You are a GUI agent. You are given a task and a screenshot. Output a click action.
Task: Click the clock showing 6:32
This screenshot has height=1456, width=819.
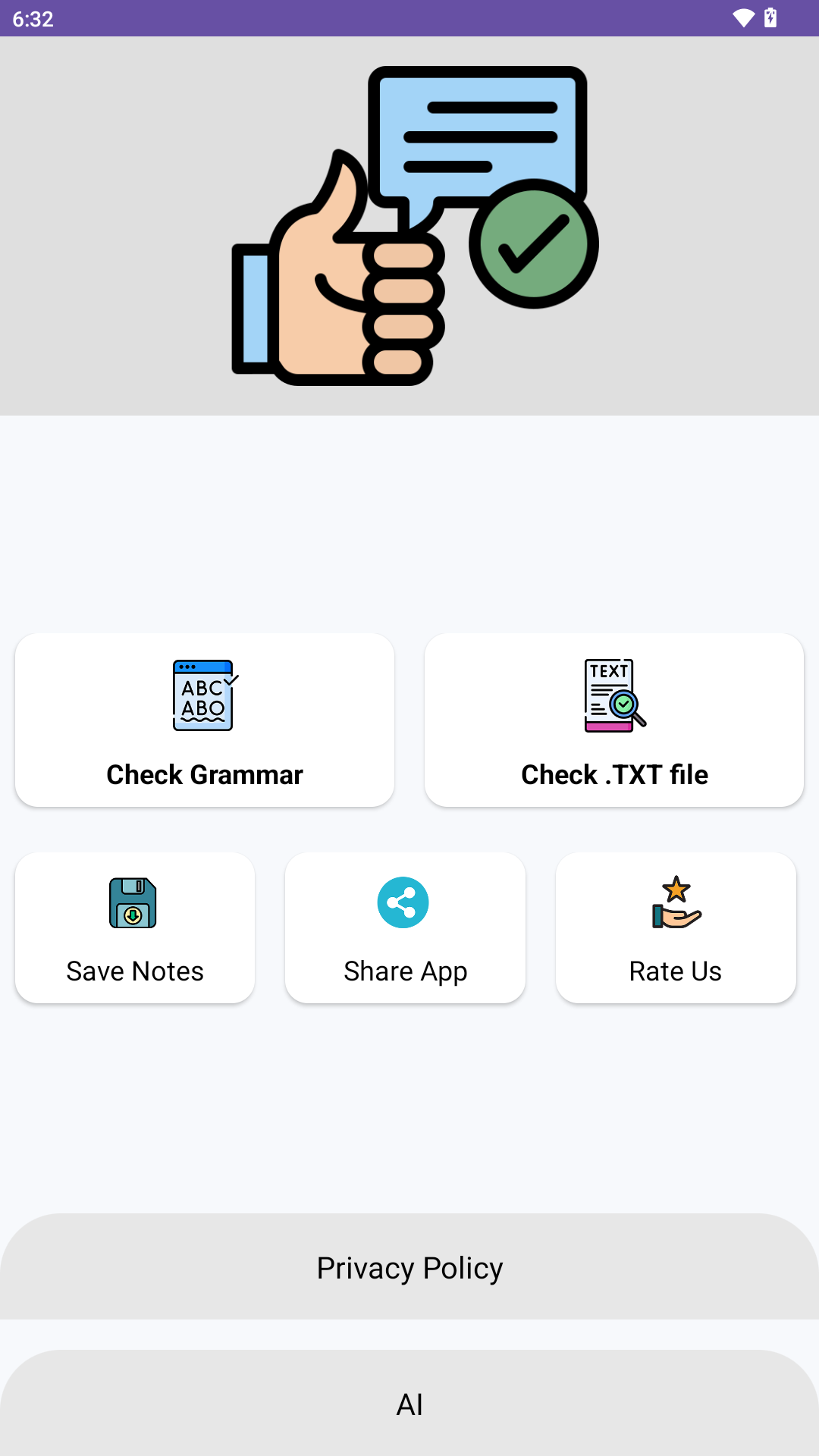point(32,19)
